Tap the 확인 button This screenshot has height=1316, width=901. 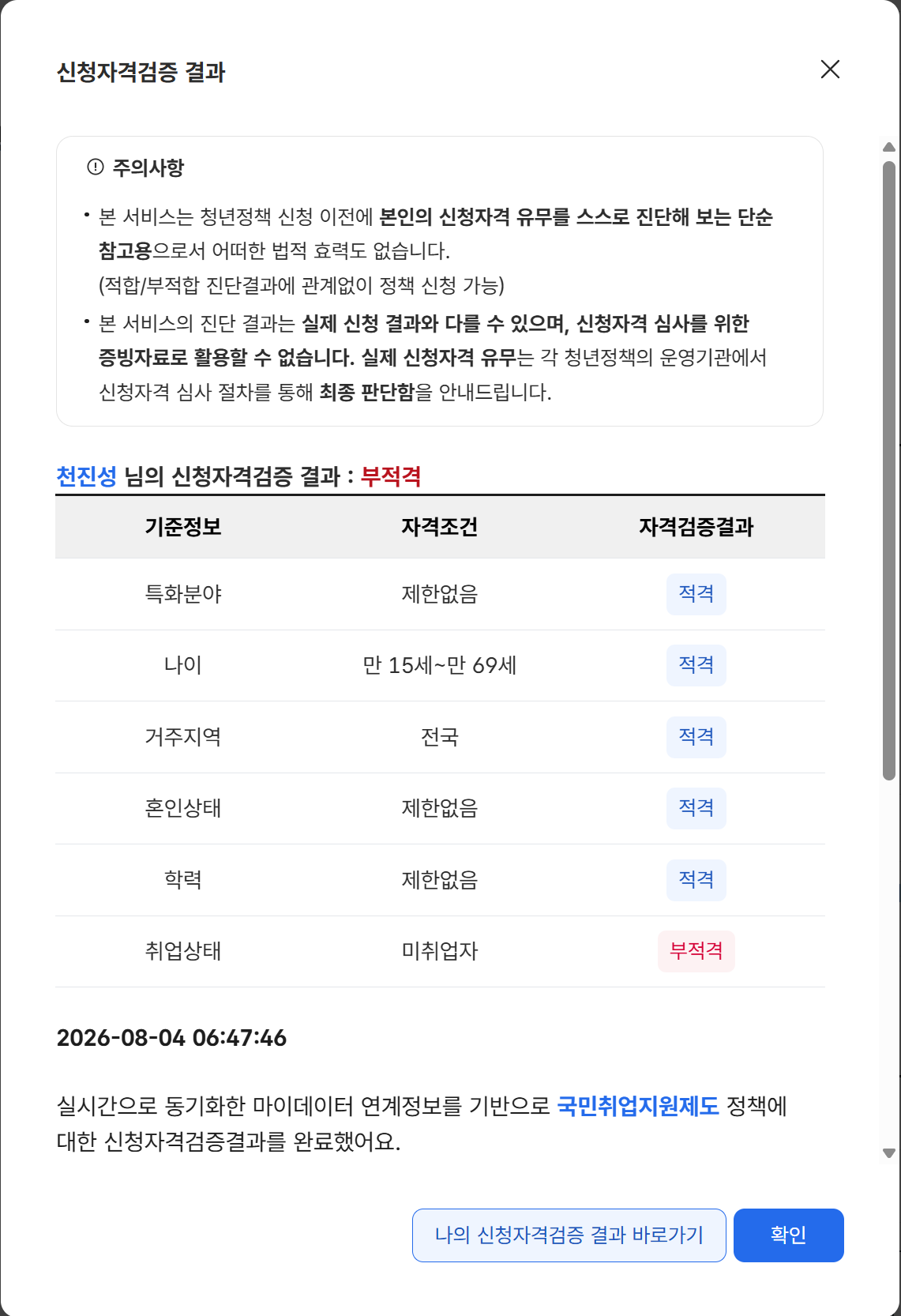click(789, 1235)
